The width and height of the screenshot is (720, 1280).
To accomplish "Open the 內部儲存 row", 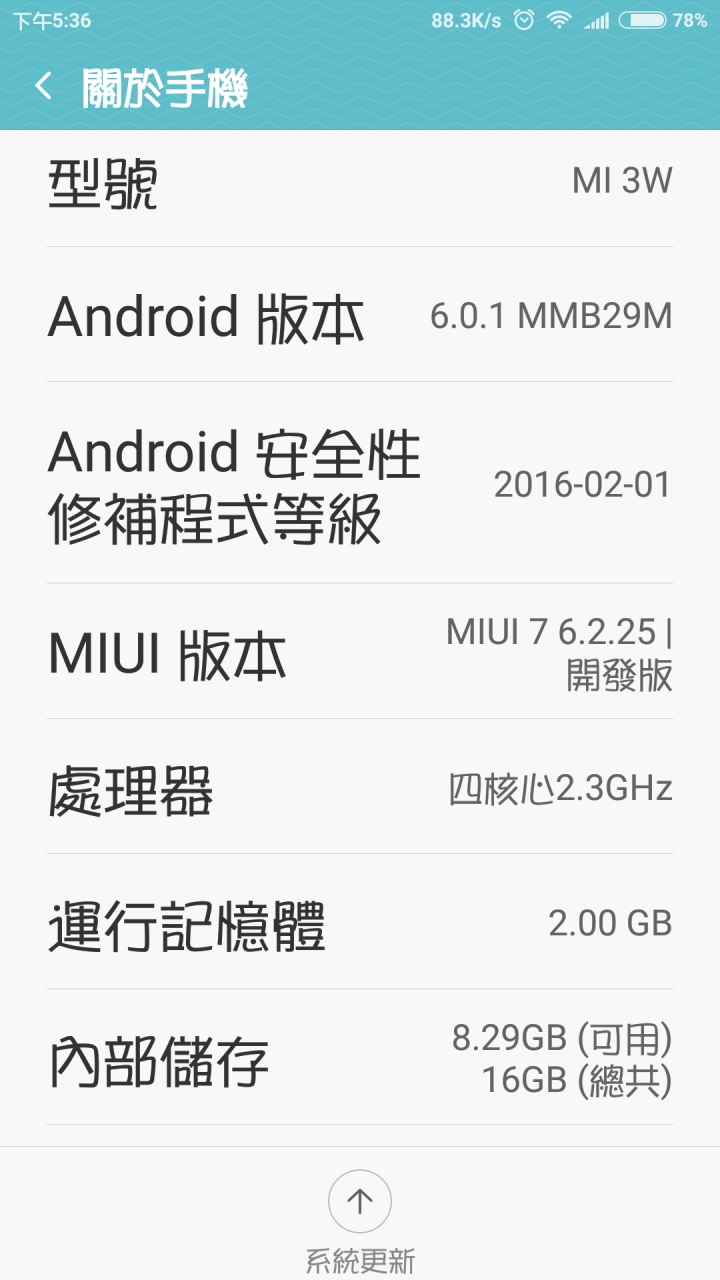I will click(x=360, y=1059).
